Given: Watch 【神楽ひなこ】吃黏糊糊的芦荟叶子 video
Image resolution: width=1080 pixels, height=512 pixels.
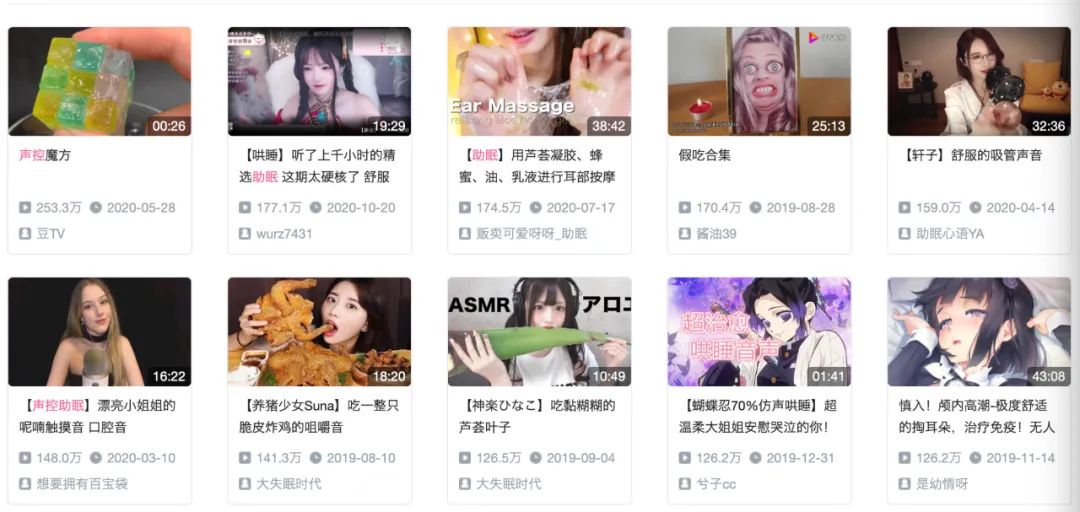Looking at the screenshot, I should point(539,332).
